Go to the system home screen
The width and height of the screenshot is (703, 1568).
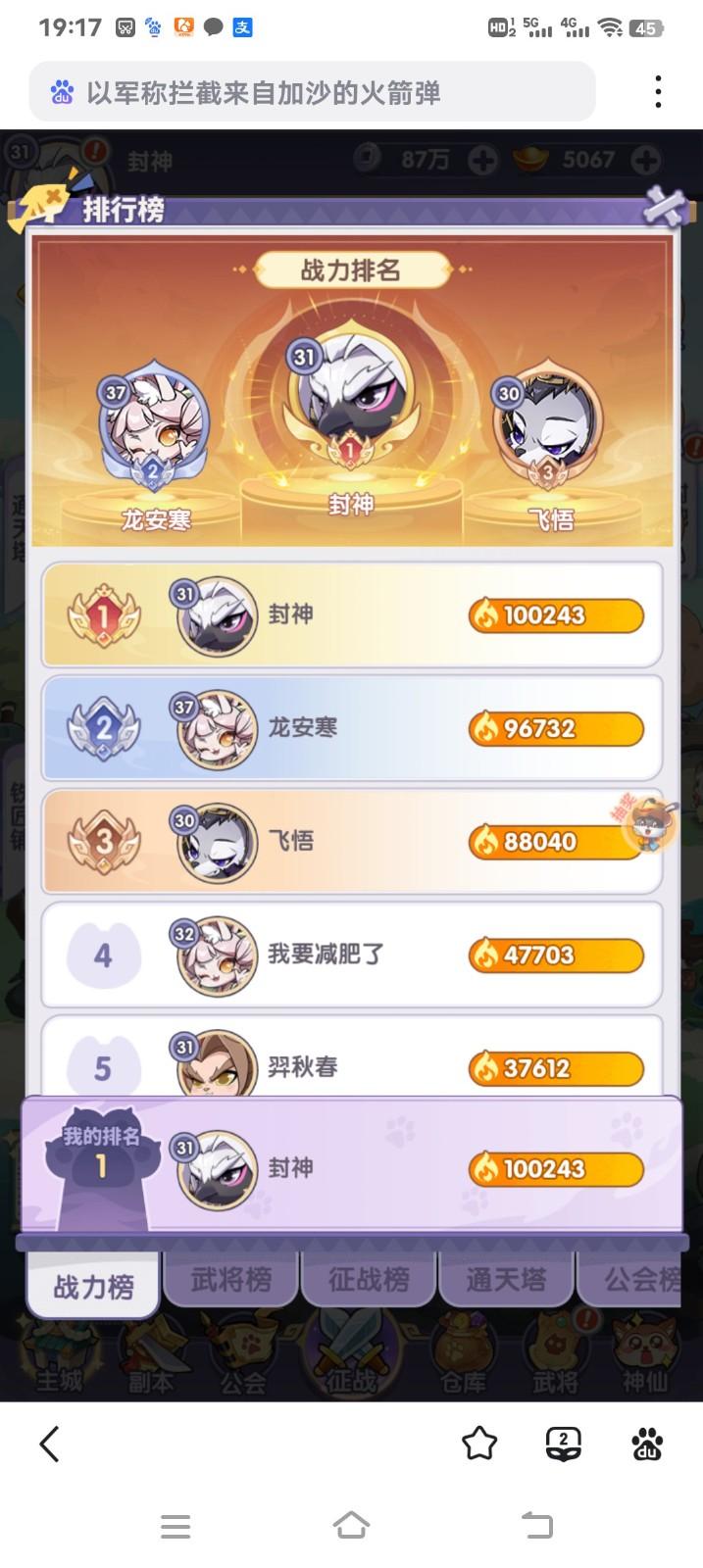351,1525
